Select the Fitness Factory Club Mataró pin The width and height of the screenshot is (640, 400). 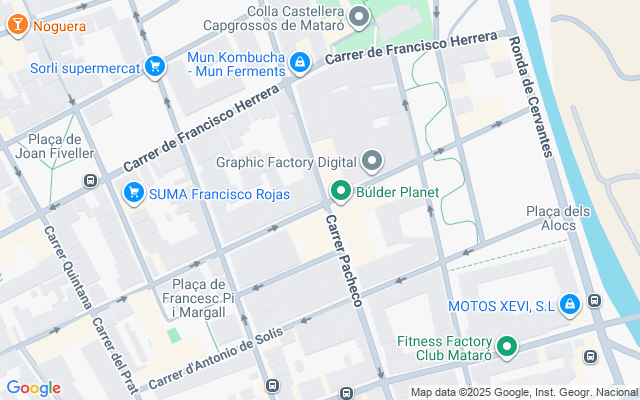(x=507, y=347)
